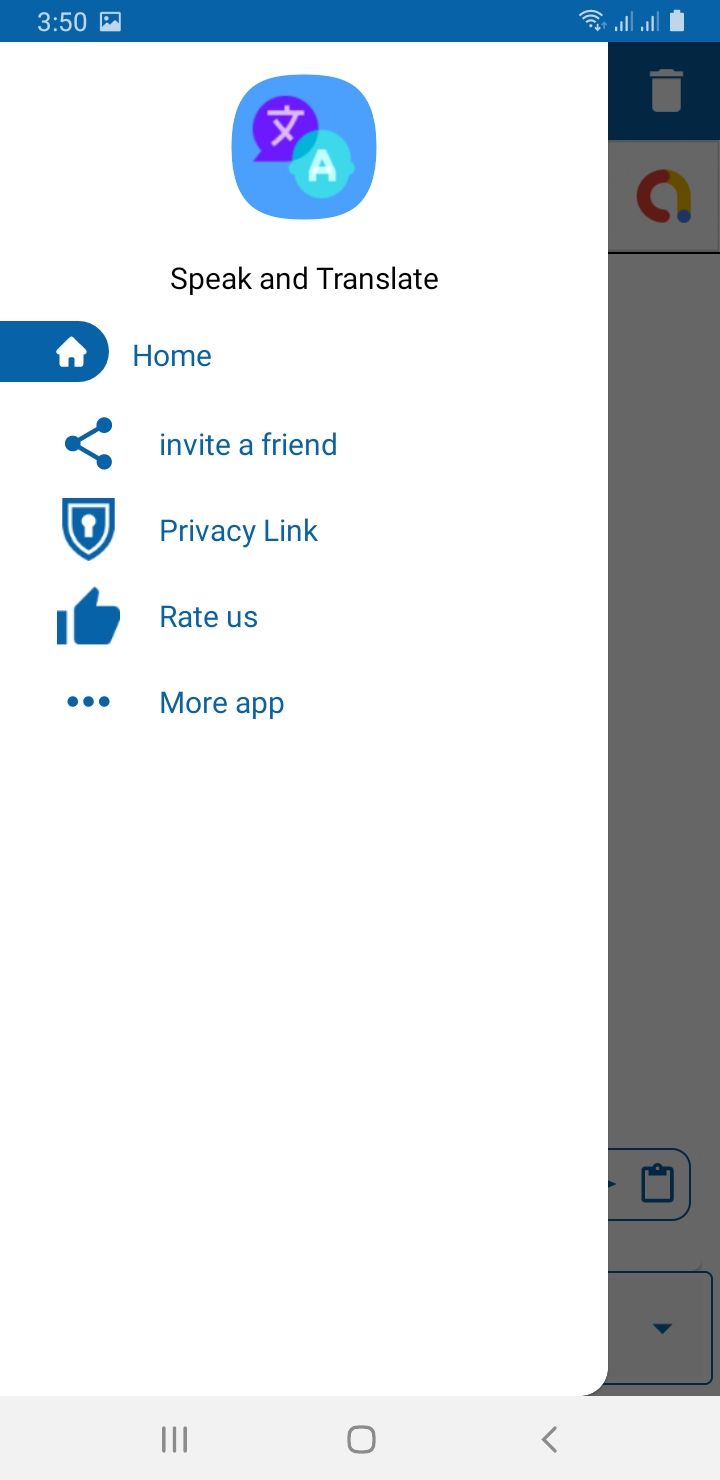Expand the dropdown arrow
The image size is (720, 1480).
(661, 1328)
